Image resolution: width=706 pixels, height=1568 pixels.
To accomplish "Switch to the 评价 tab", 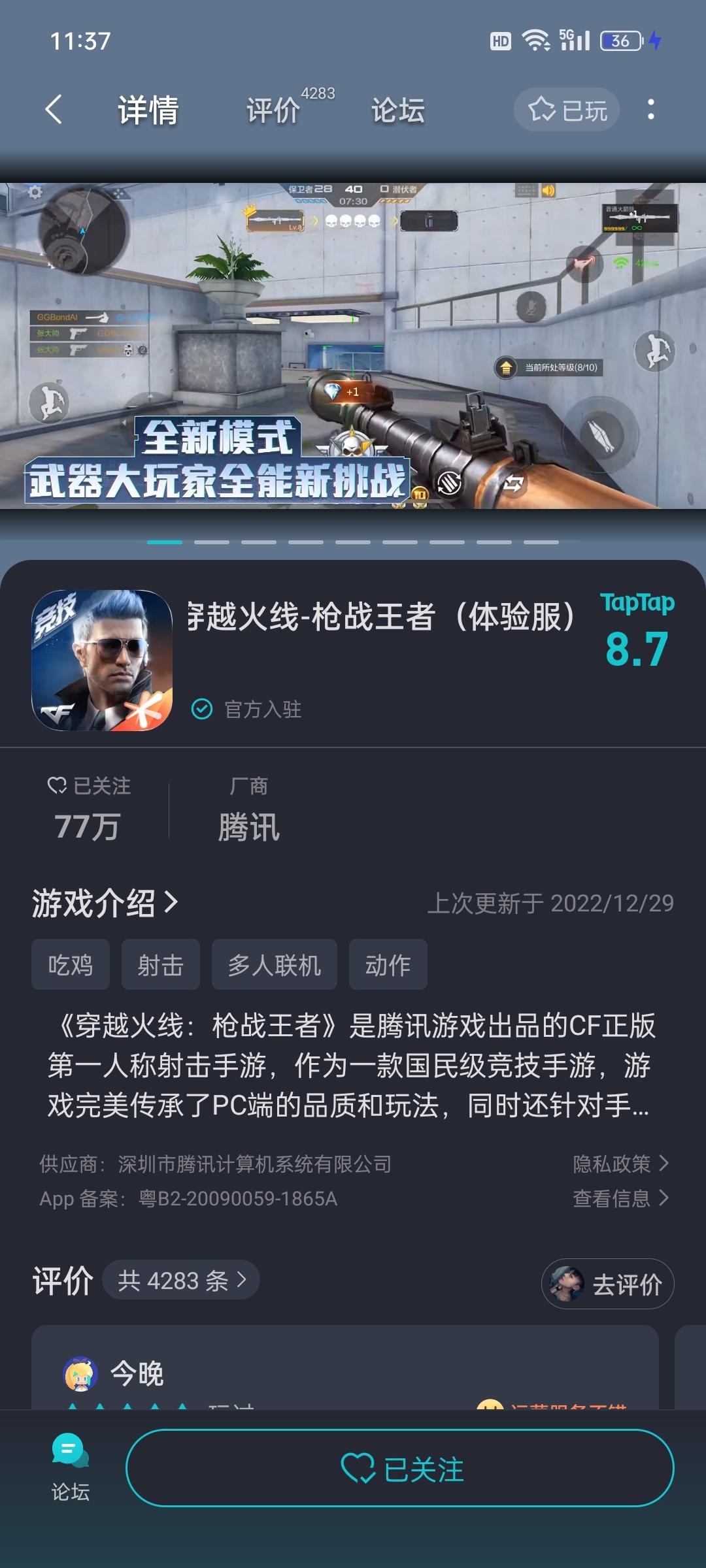I will pos(275,110).
